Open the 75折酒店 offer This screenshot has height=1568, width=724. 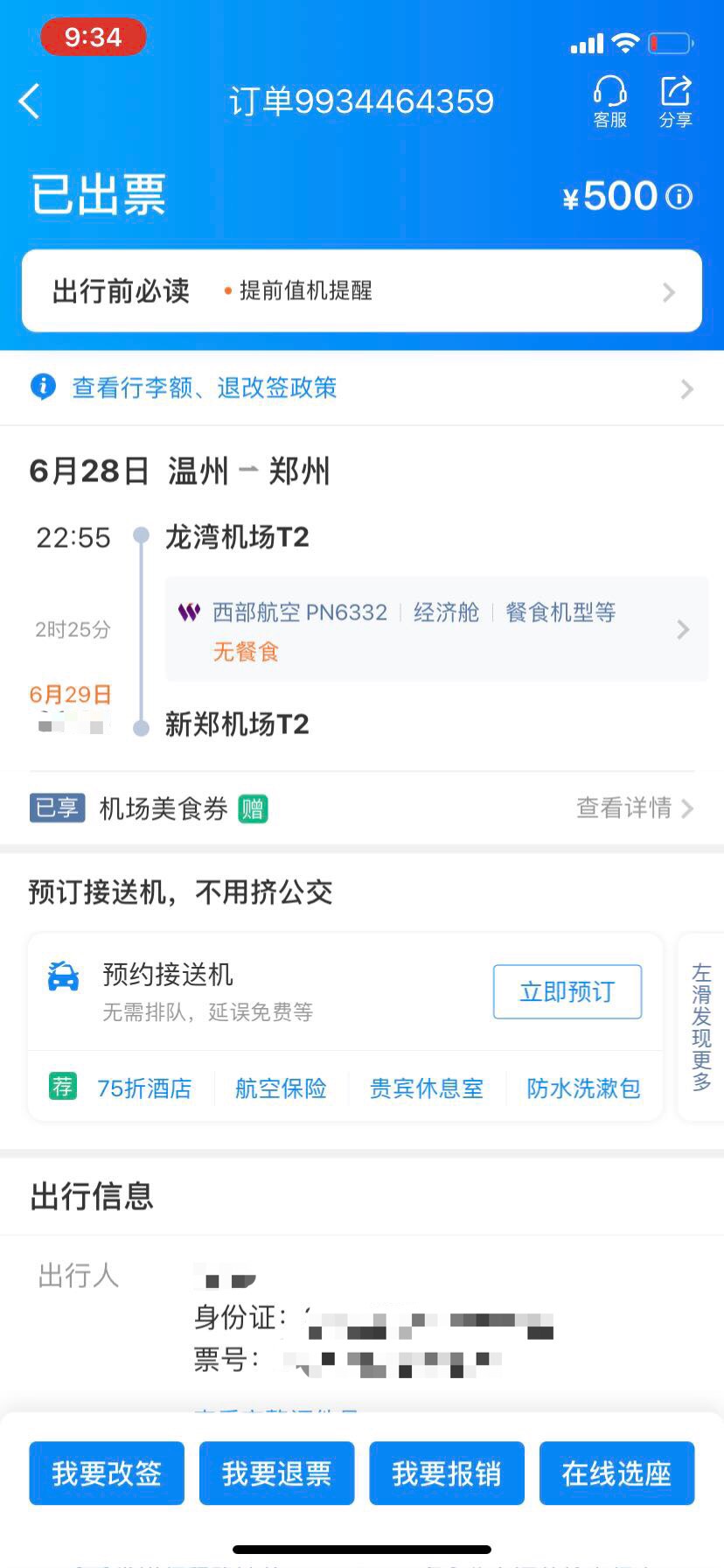point(144,1088)
